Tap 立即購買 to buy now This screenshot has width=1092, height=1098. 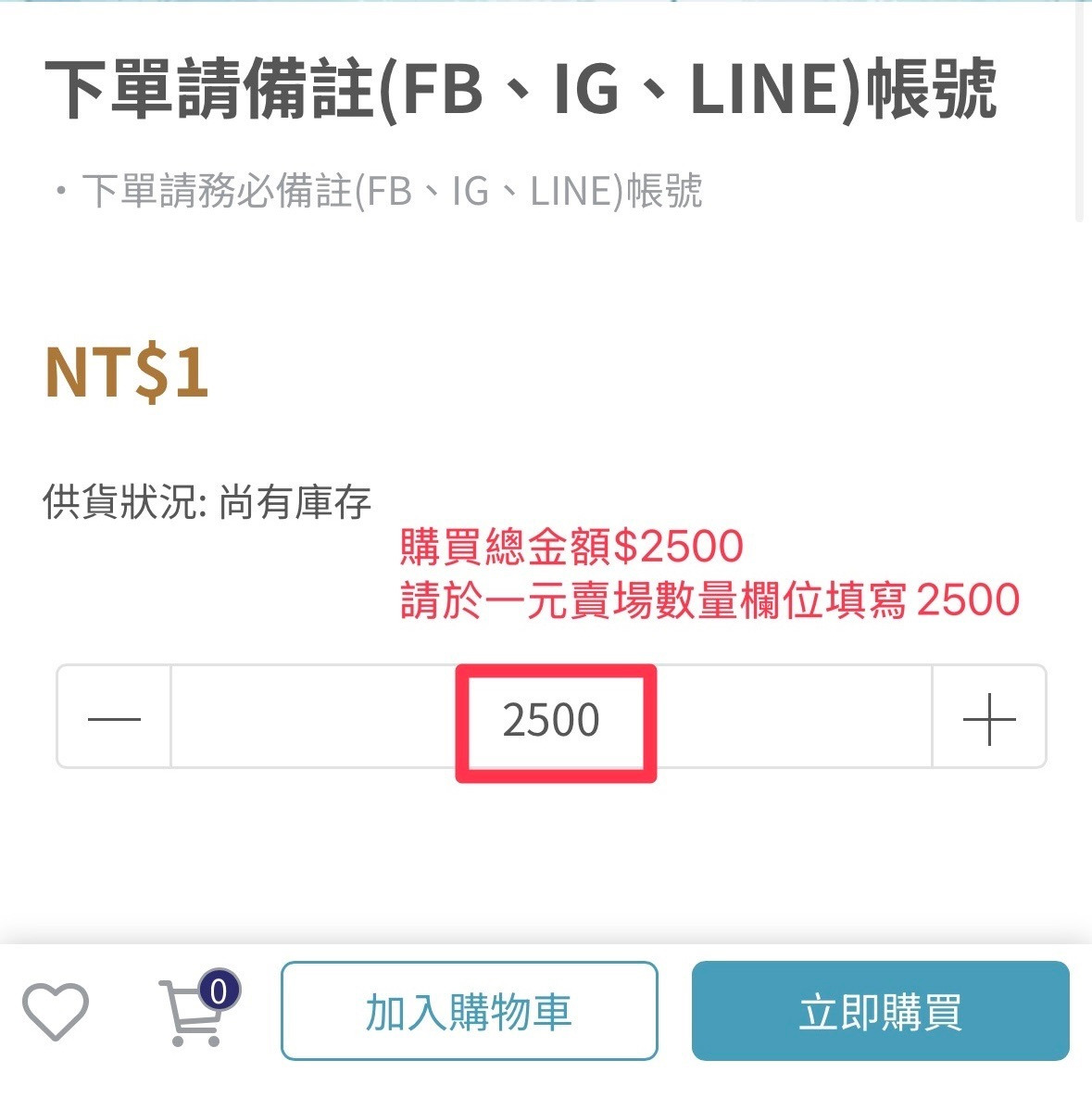881,1011
